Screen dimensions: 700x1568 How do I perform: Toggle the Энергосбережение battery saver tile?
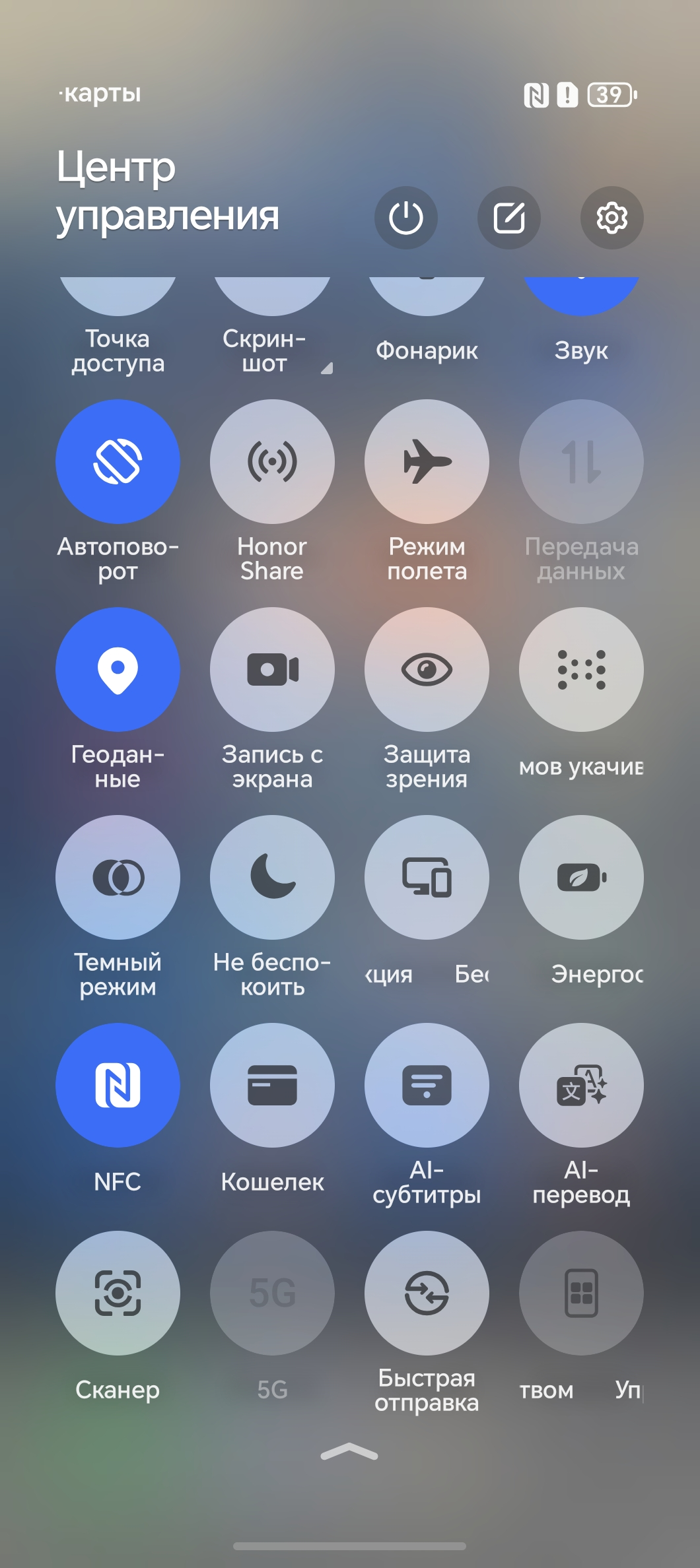click(581, 877)
